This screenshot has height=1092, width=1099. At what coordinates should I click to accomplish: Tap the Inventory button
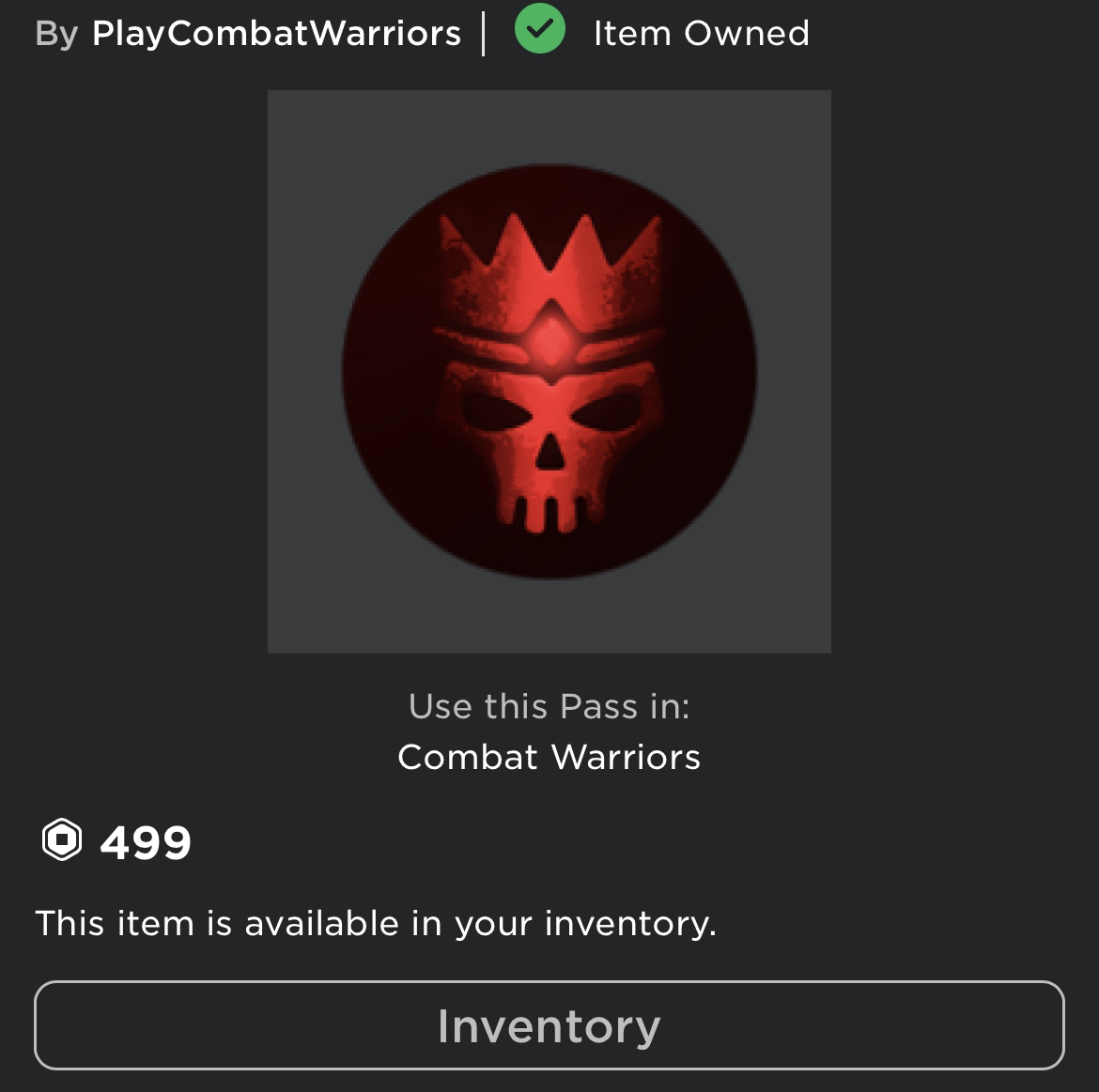point(549,1025)
